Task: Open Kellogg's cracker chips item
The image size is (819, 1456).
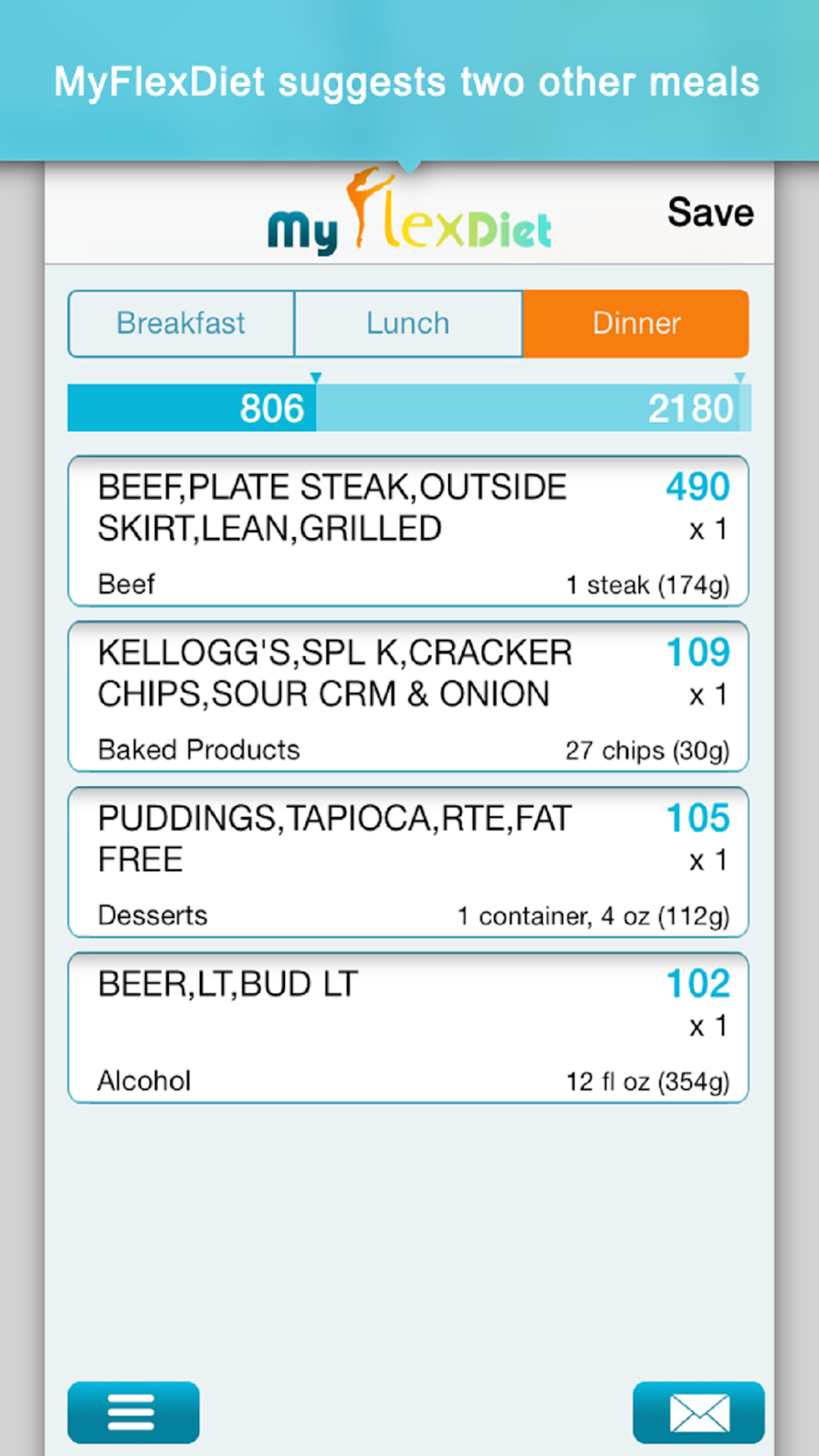Action: click(x=409, y=696)
